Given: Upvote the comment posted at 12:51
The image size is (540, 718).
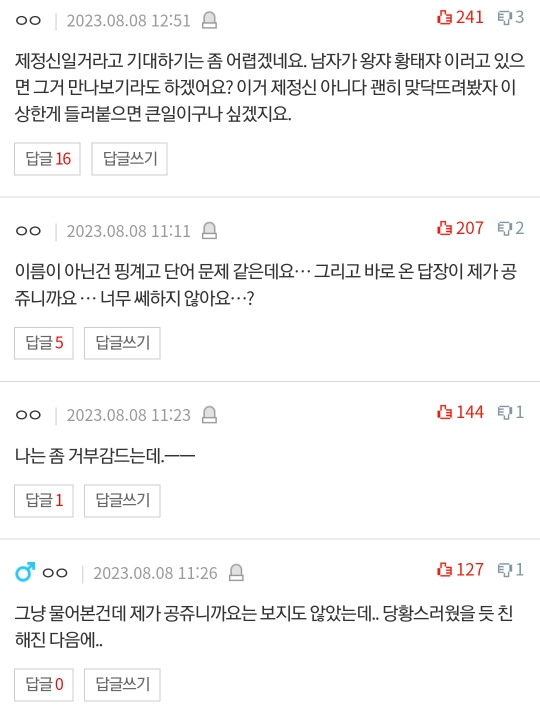Looking at the screenshot, I should 460,18.
